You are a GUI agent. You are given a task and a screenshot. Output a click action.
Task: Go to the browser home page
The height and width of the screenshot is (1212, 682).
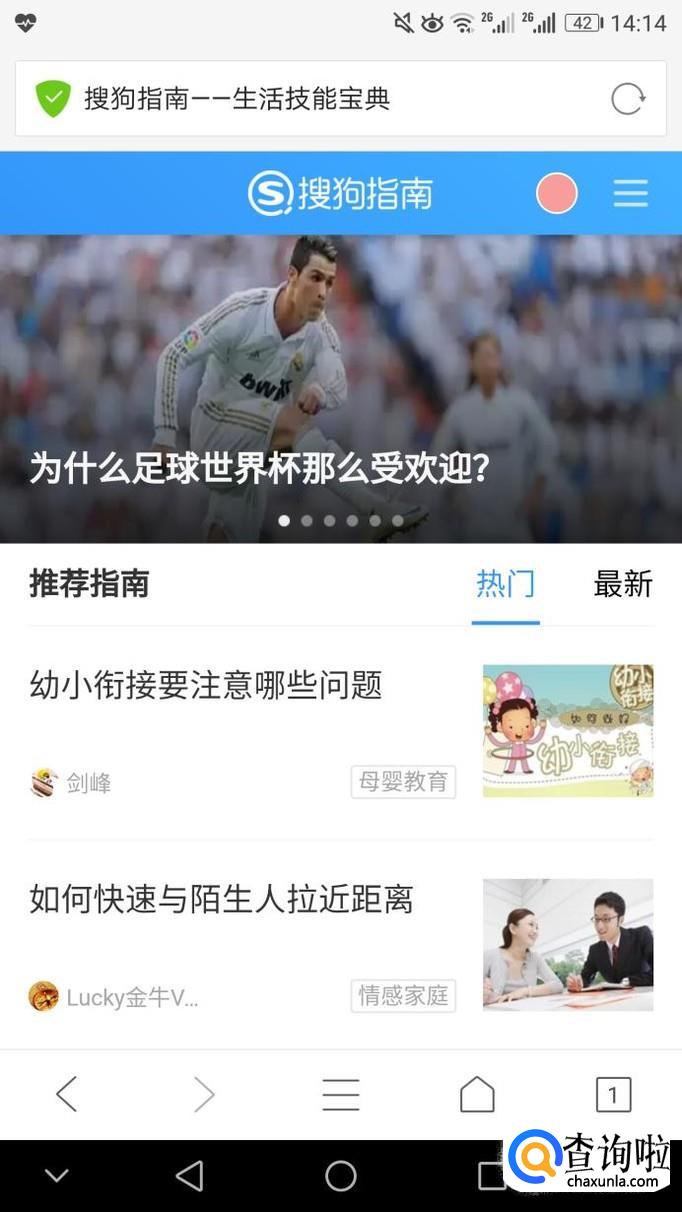point(477,1094)
